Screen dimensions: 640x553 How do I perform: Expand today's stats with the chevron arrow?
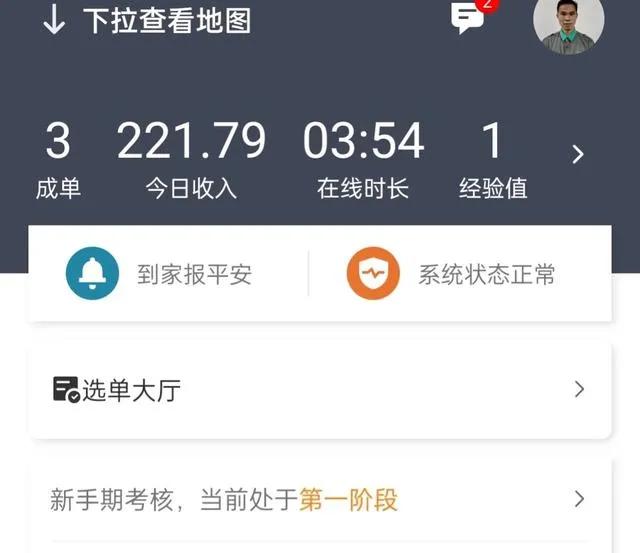(577, 154)
